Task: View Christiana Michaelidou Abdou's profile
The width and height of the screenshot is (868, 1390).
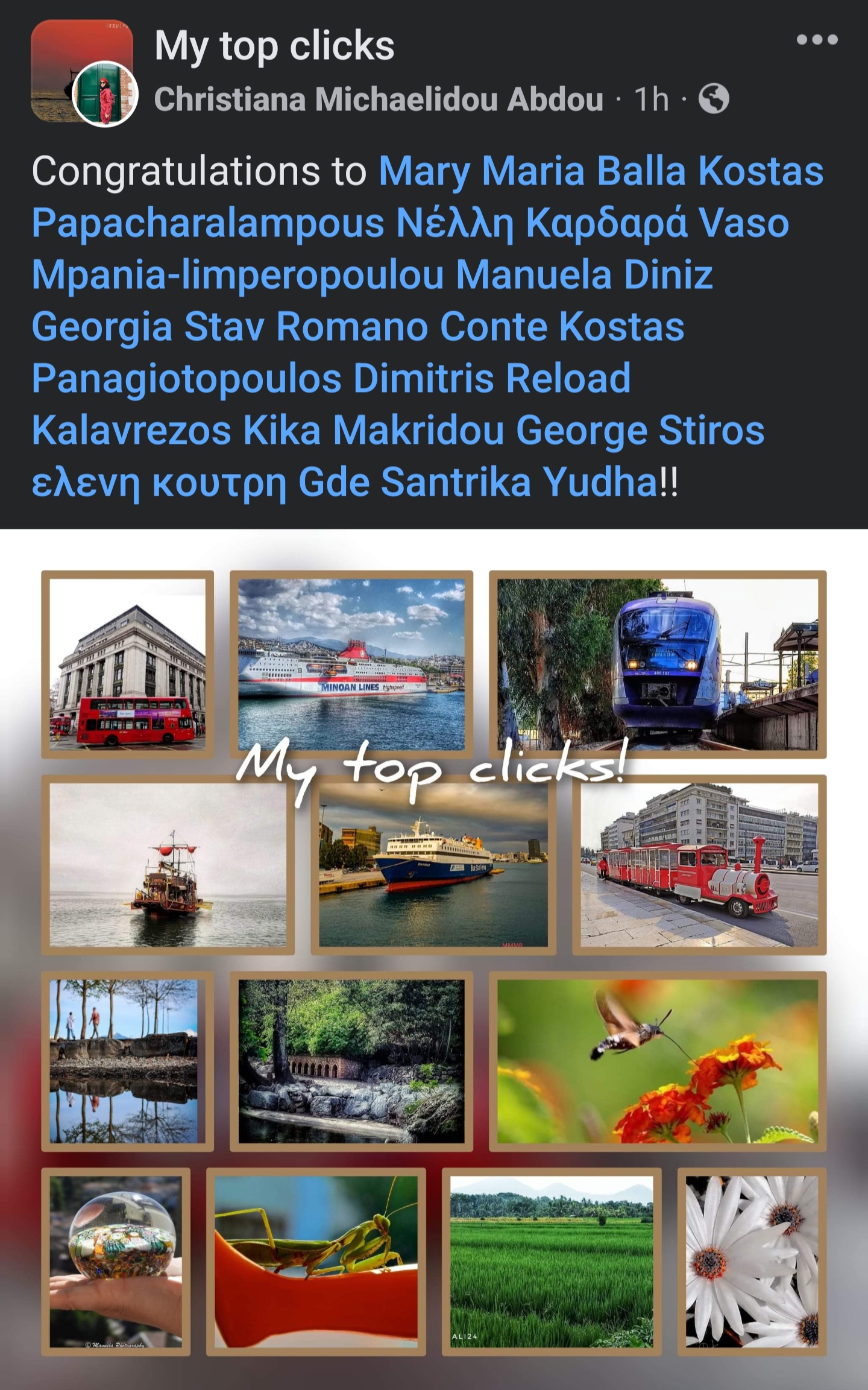Action: click(379, 100)
